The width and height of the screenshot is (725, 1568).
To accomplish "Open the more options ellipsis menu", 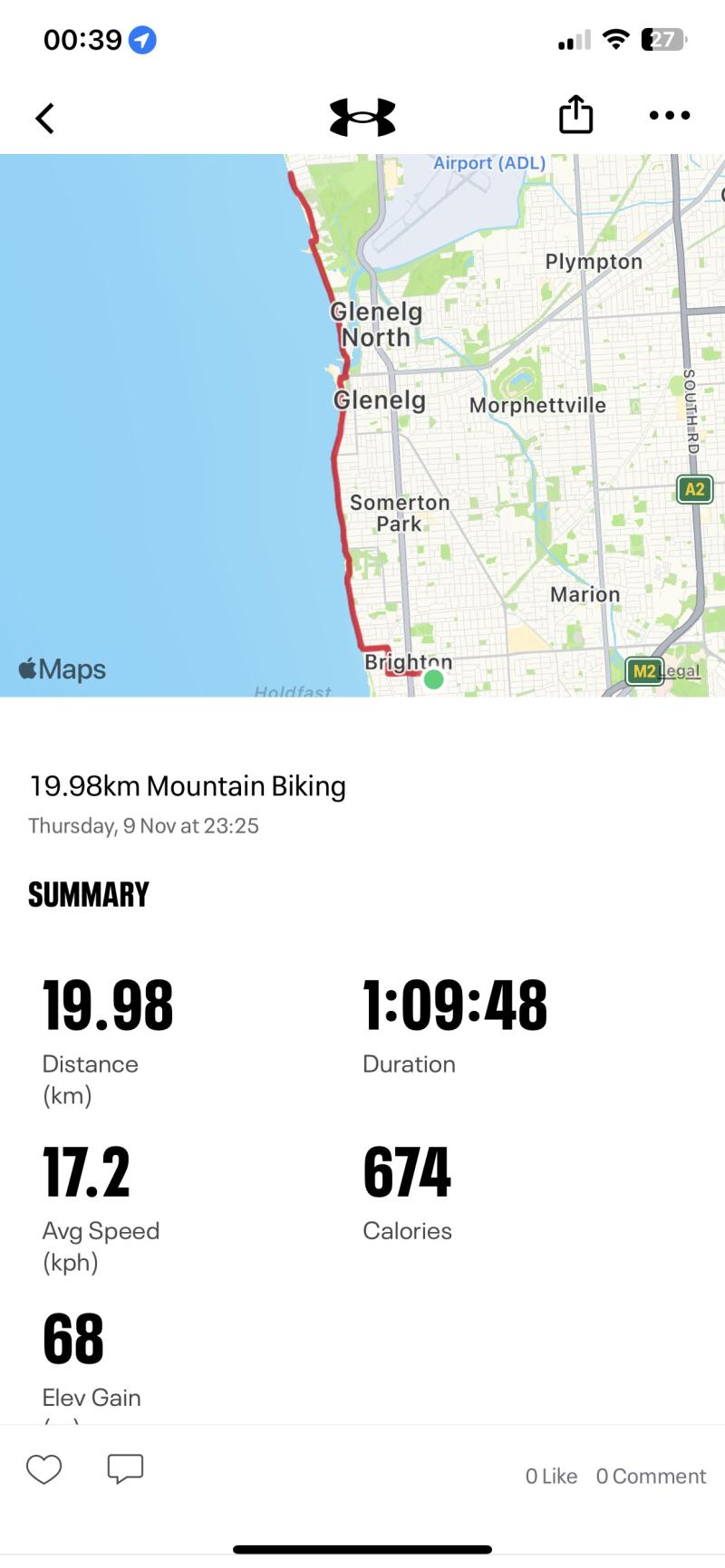I will click(x=669, y=116).
